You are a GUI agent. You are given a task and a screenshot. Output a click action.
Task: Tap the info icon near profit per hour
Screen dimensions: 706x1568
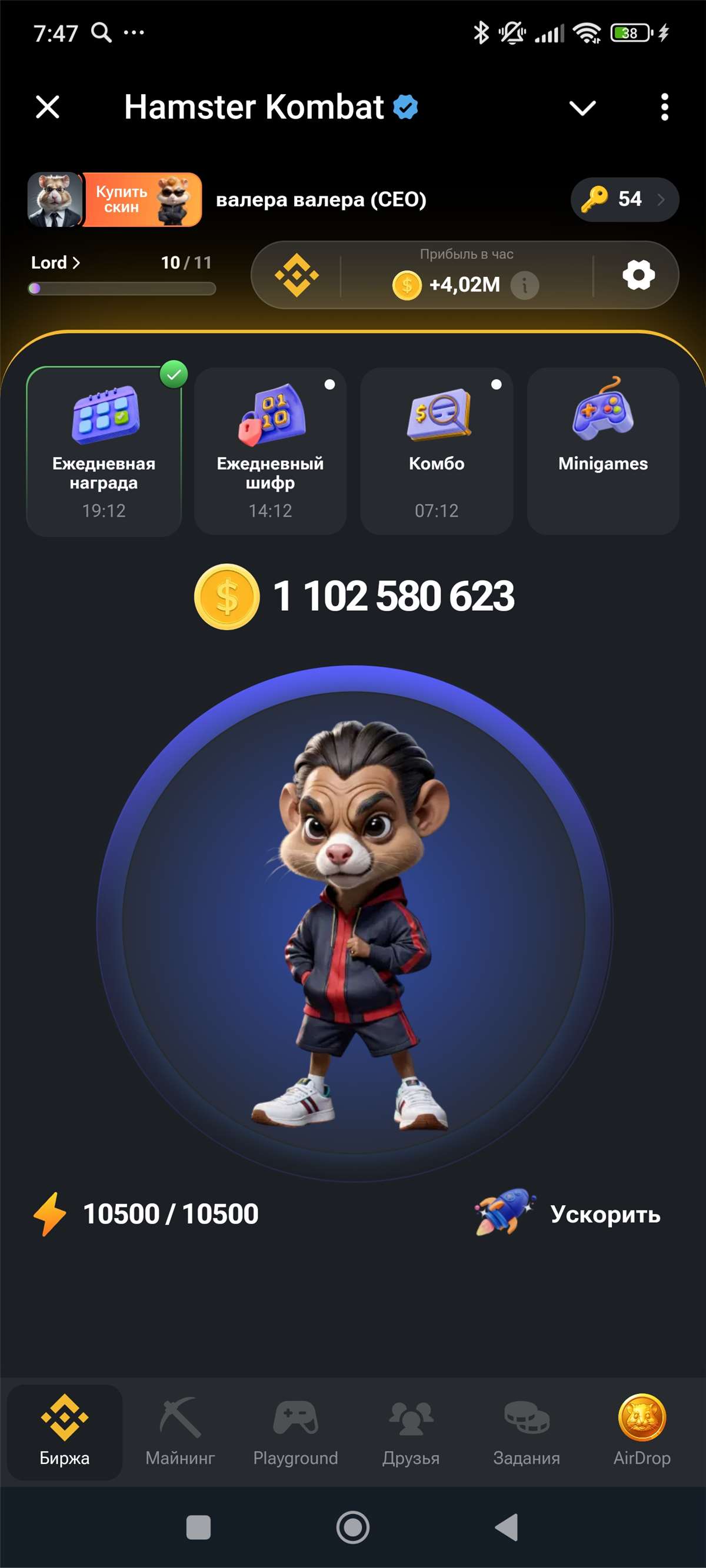click(x=525, y=284)
